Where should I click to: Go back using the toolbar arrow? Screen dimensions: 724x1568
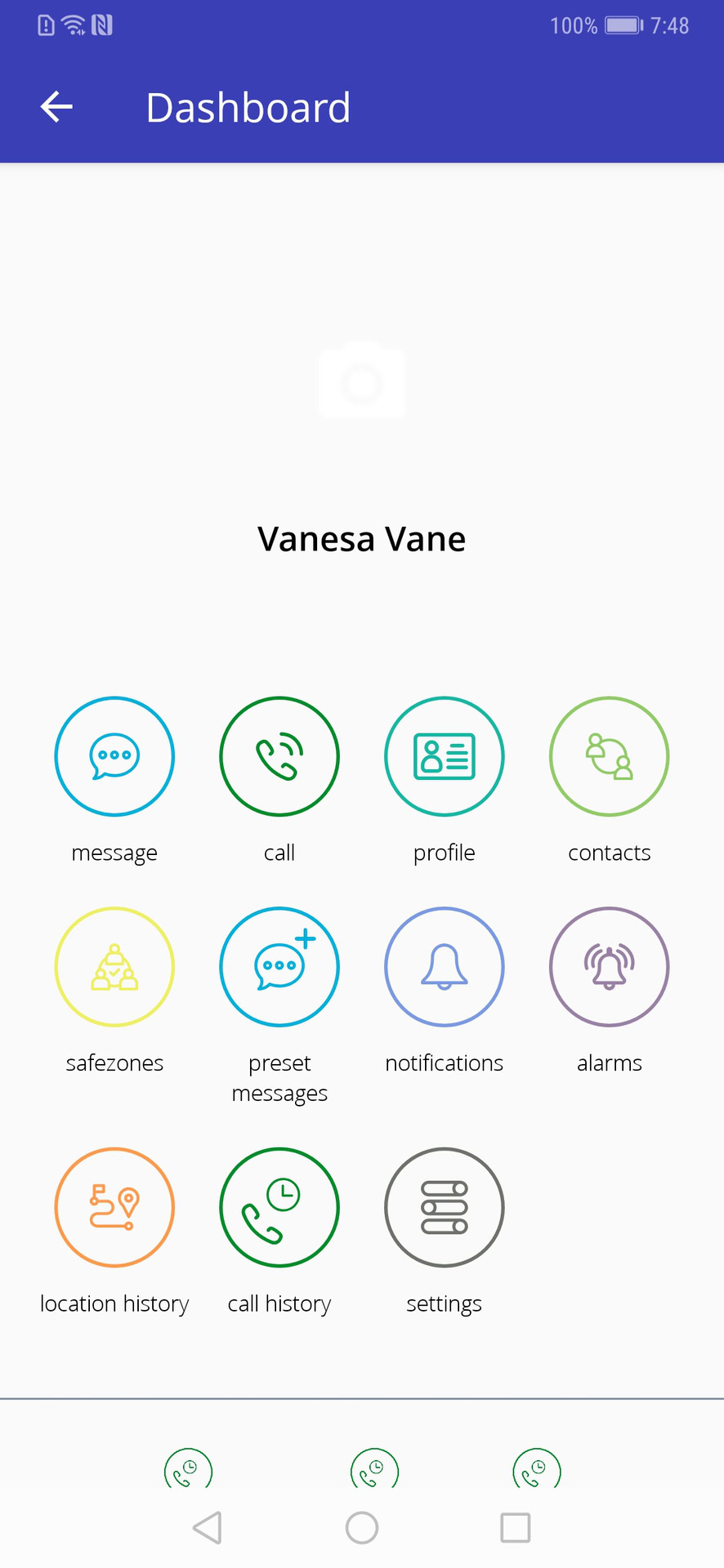56,107
